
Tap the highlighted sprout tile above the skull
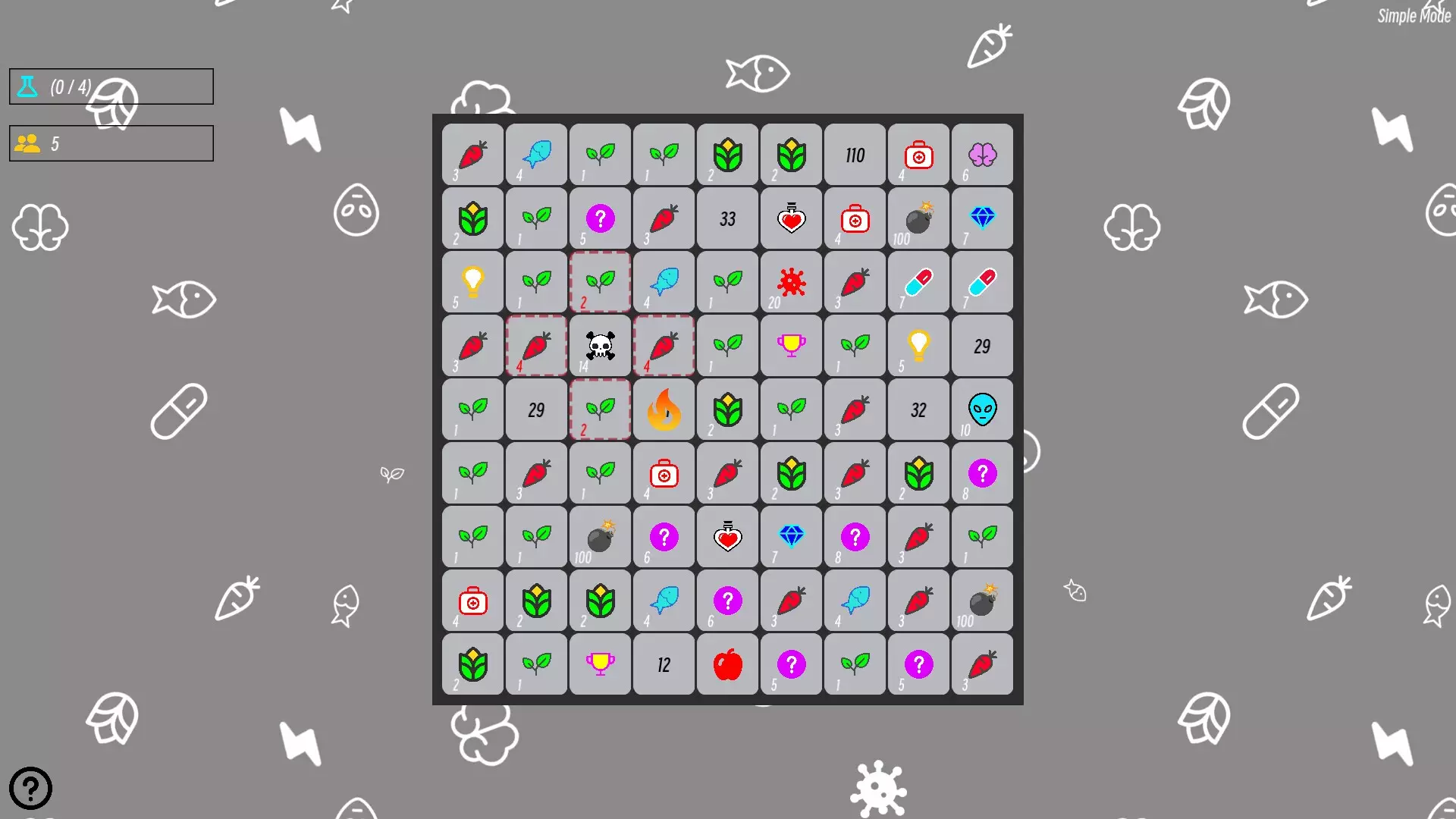[600, 282]
